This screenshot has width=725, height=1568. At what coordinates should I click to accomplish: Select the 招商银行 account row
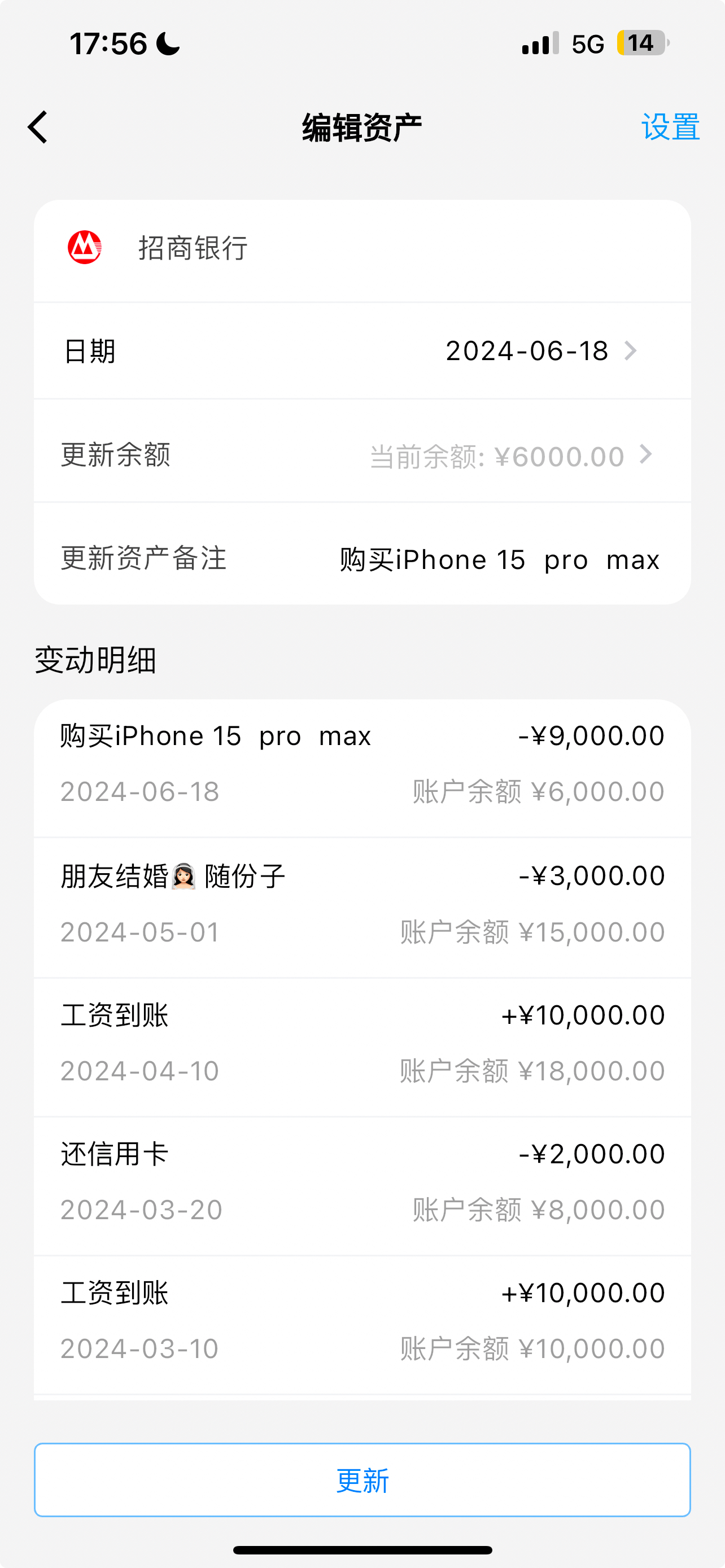pos(361,249)
